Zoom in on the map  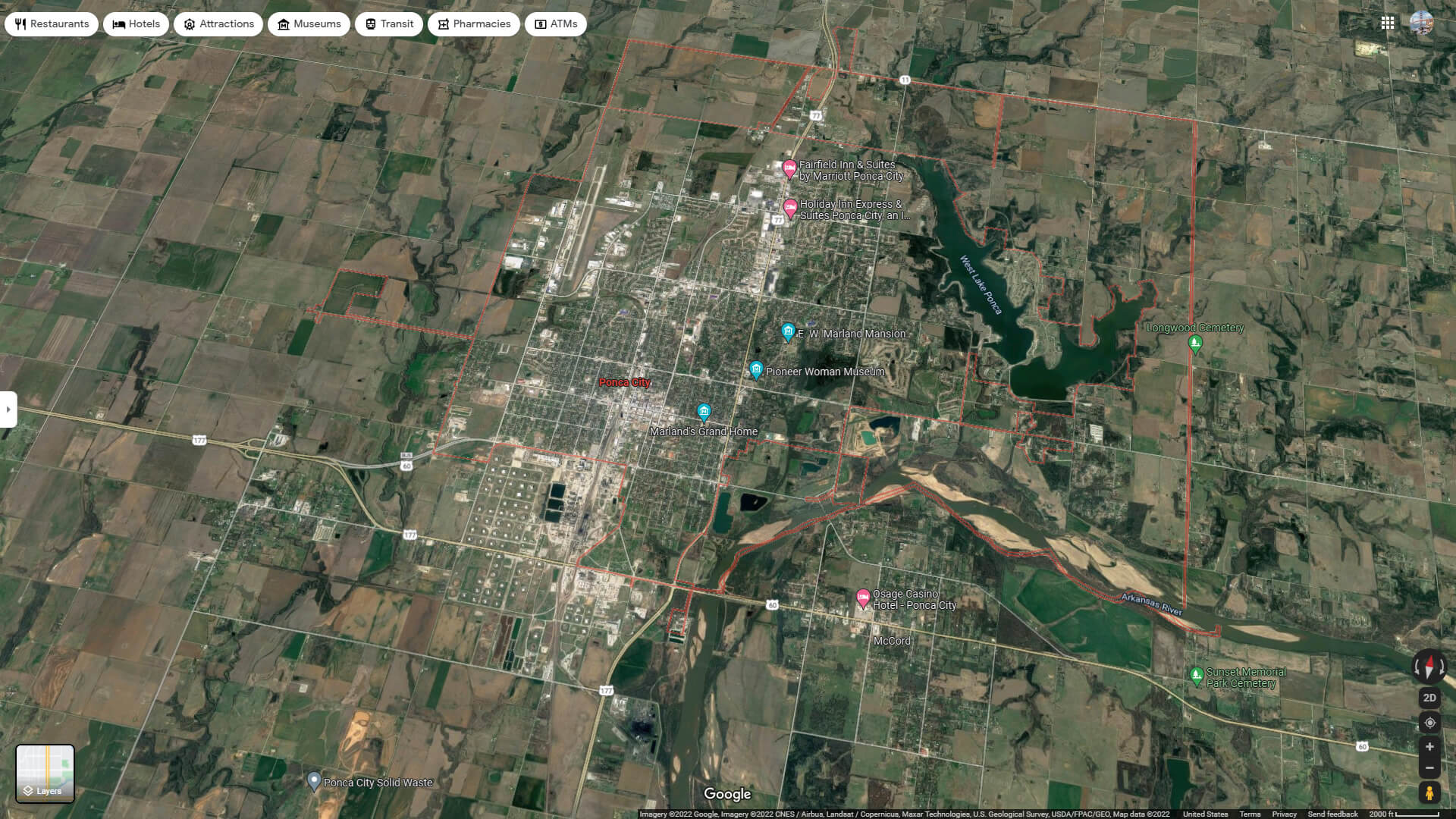coord(1429,747)
